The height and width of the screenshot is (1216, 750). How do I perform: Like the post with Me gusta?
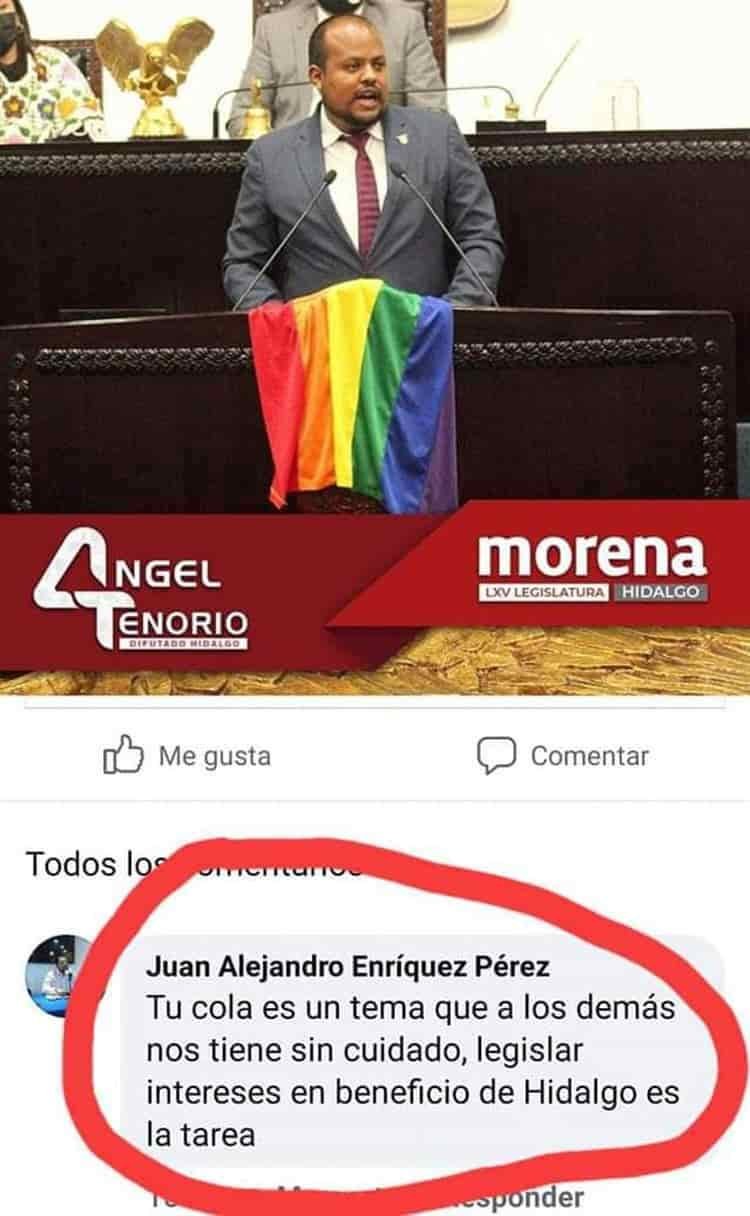click(187, 756)
